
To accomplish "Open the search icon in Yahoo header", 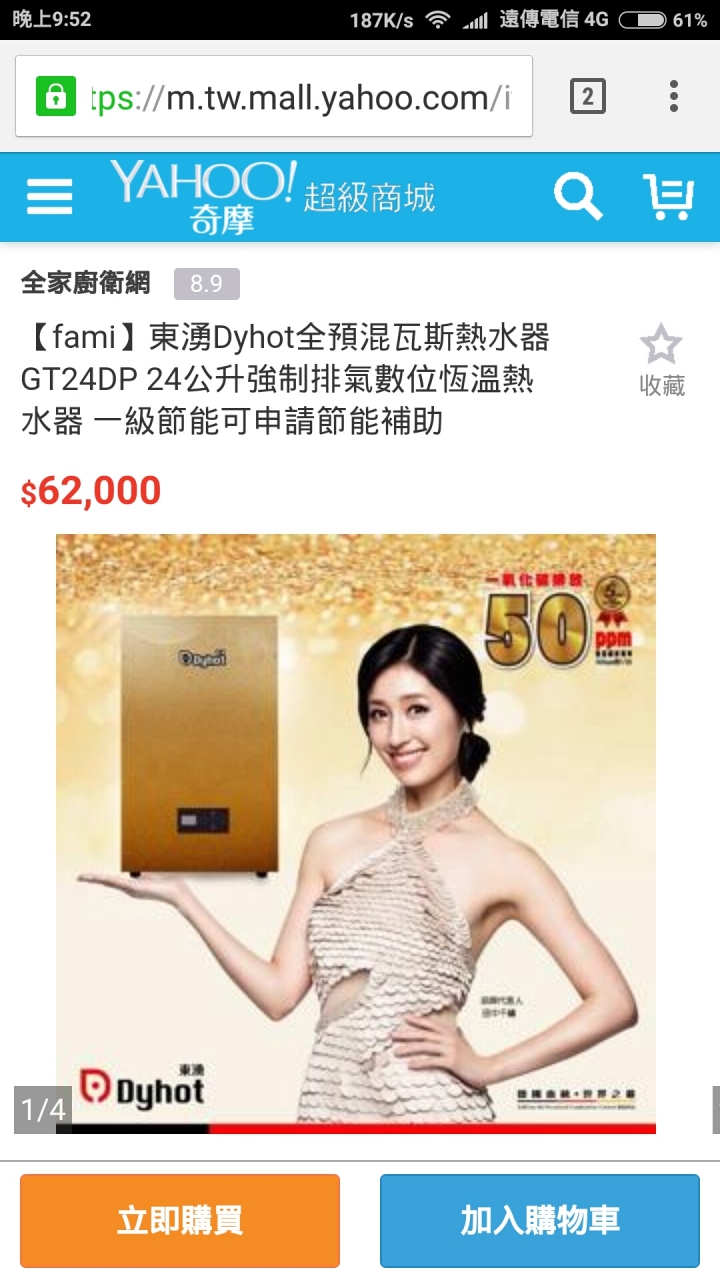I will point(578,196).
